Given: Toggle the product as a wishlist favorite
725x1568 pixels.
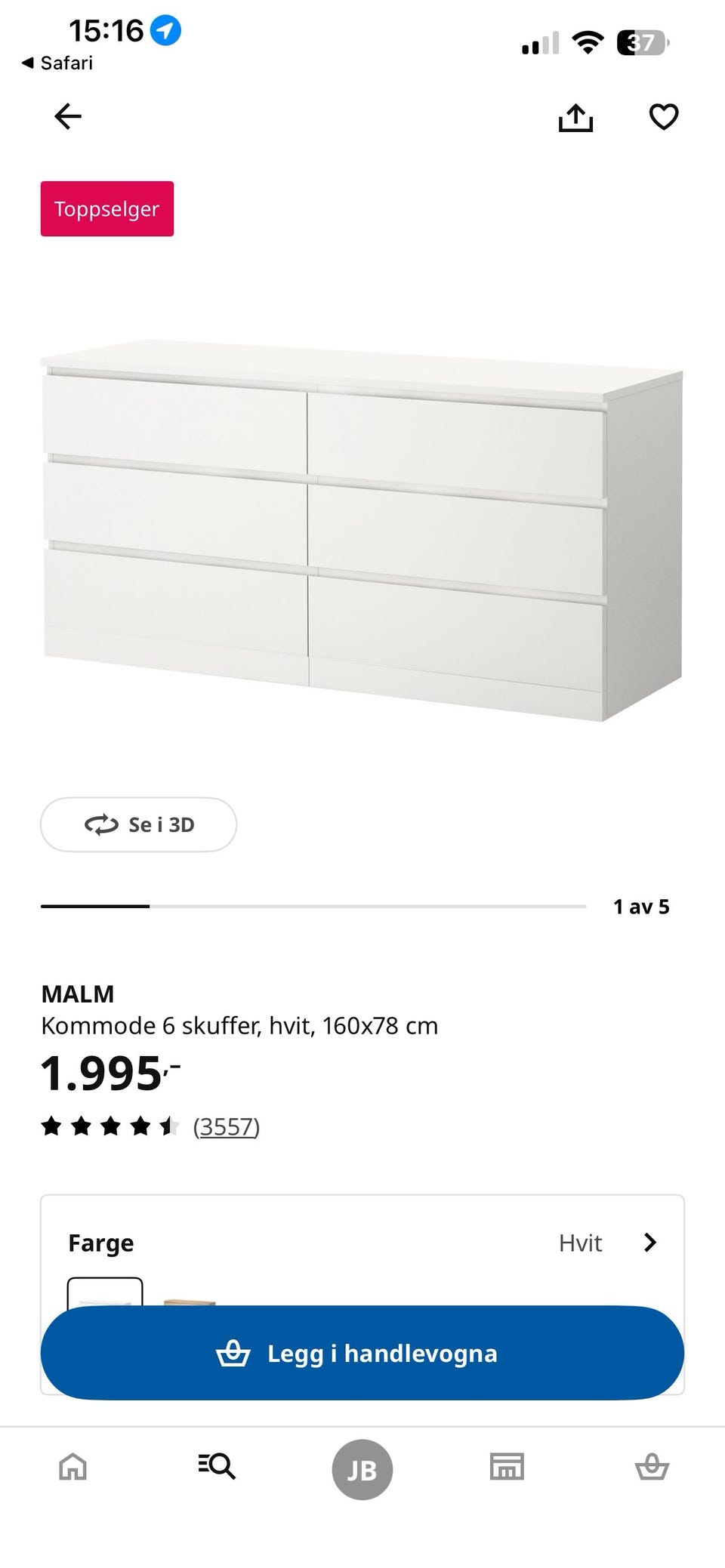Looking at the screenshot, I should (662, 117).
